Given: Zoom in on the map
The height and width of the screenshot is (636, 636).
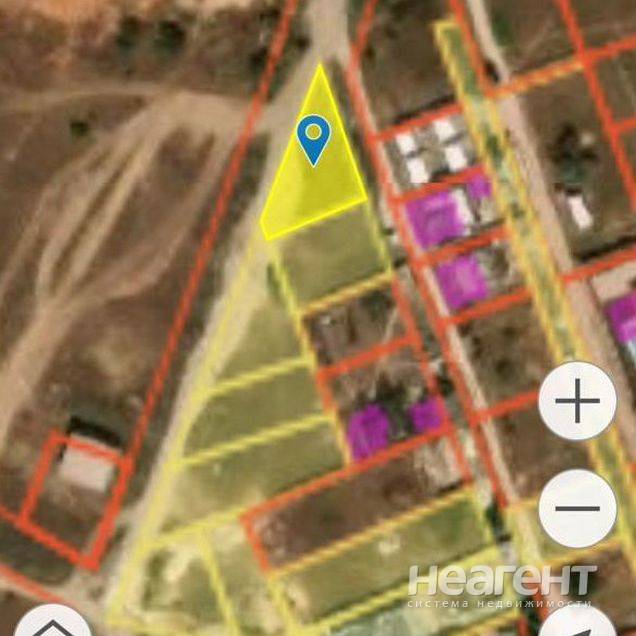Looking at the screenshot, I should click(577, 404).
